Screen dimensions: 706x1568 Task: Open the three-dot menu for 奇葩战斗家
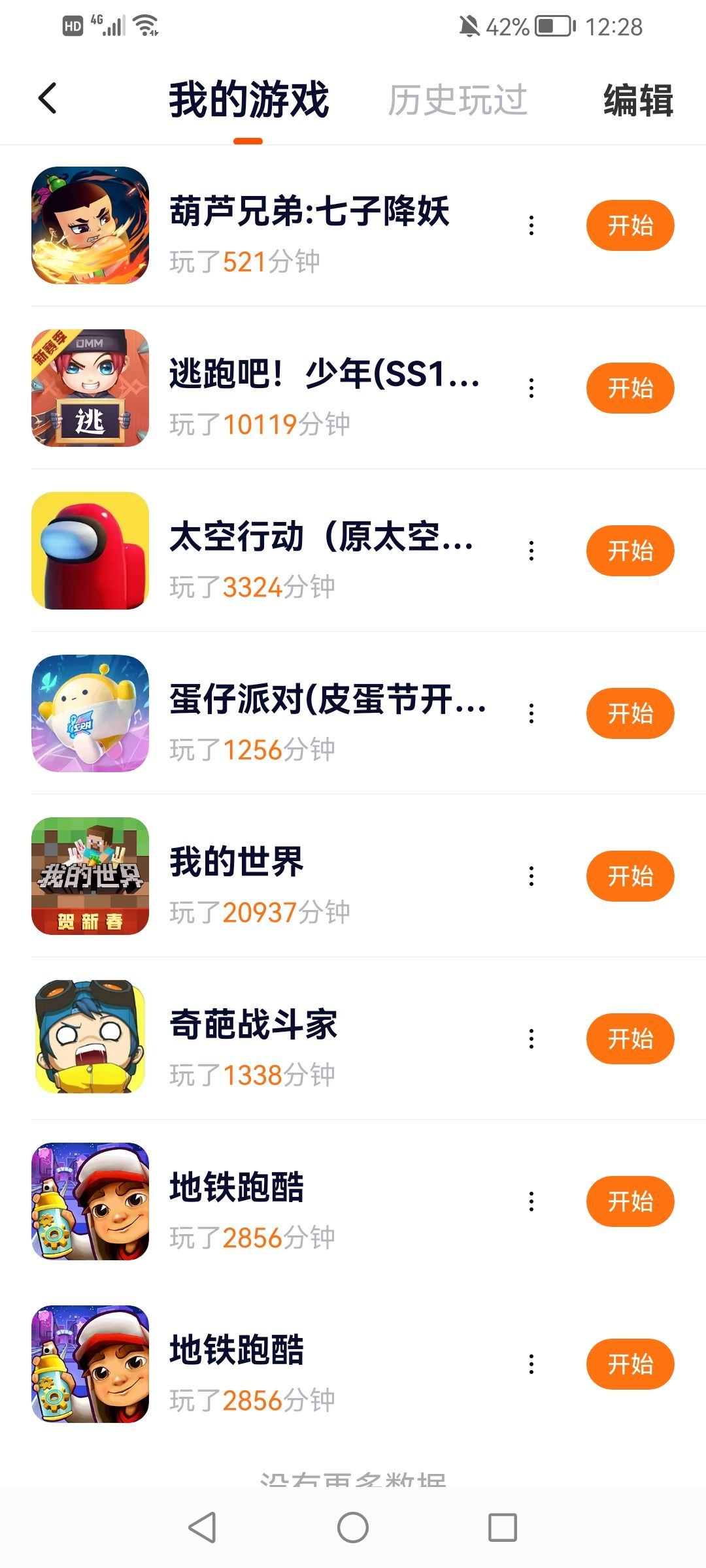pos(531,1039)
